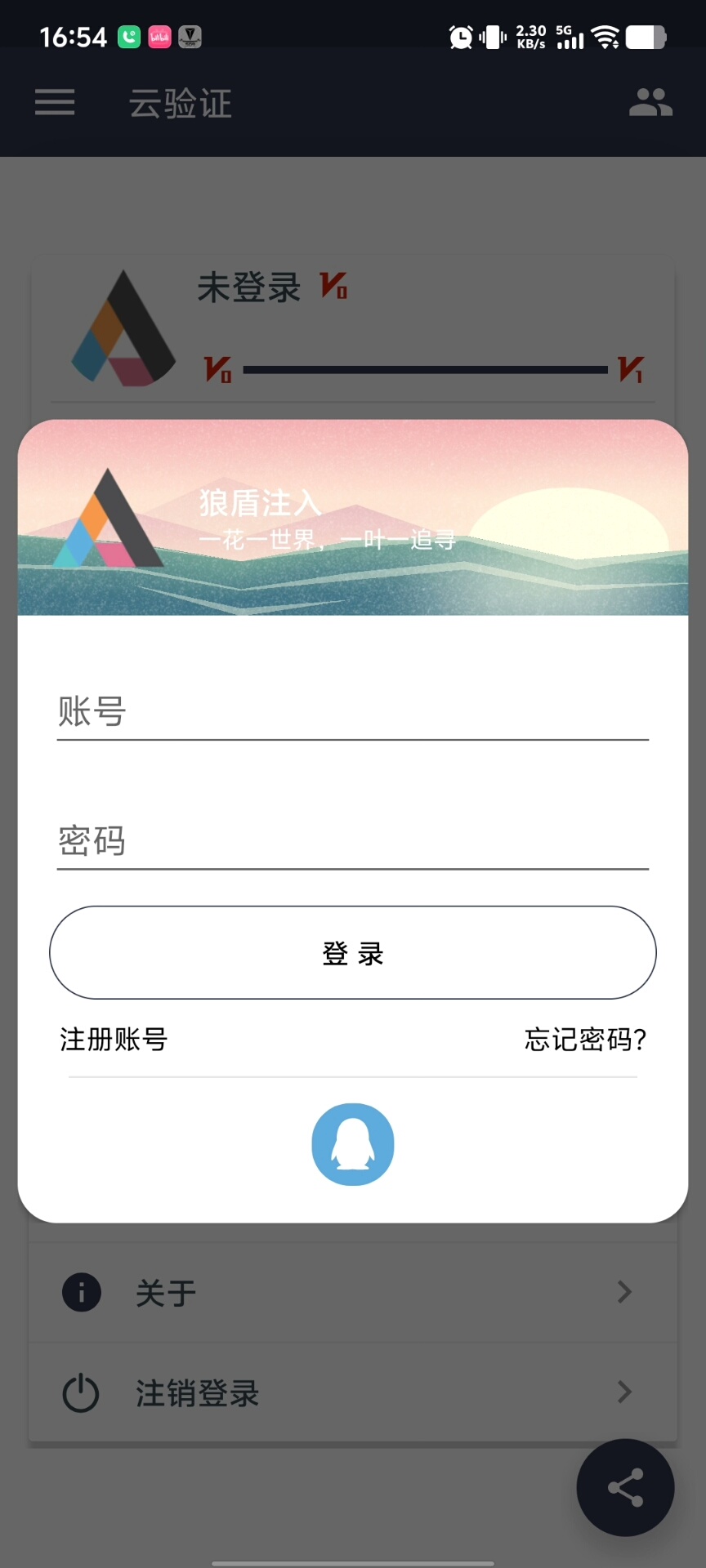The image size is (706, 1568).
Task: Focus the 密码 password field
Action: pyautogui.click(x=352, y=841)
